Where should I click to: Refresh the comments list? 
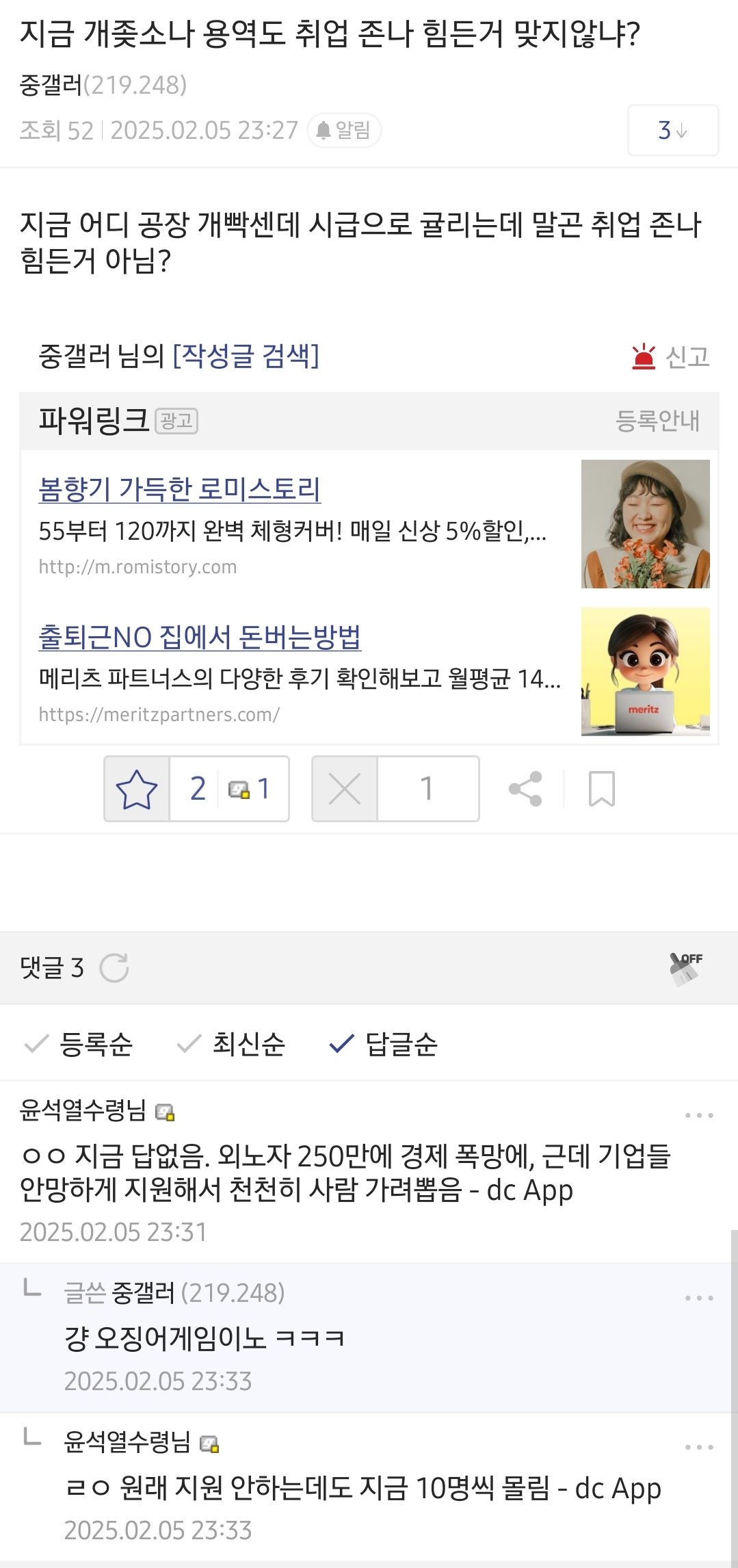click(x=114, y=968)
